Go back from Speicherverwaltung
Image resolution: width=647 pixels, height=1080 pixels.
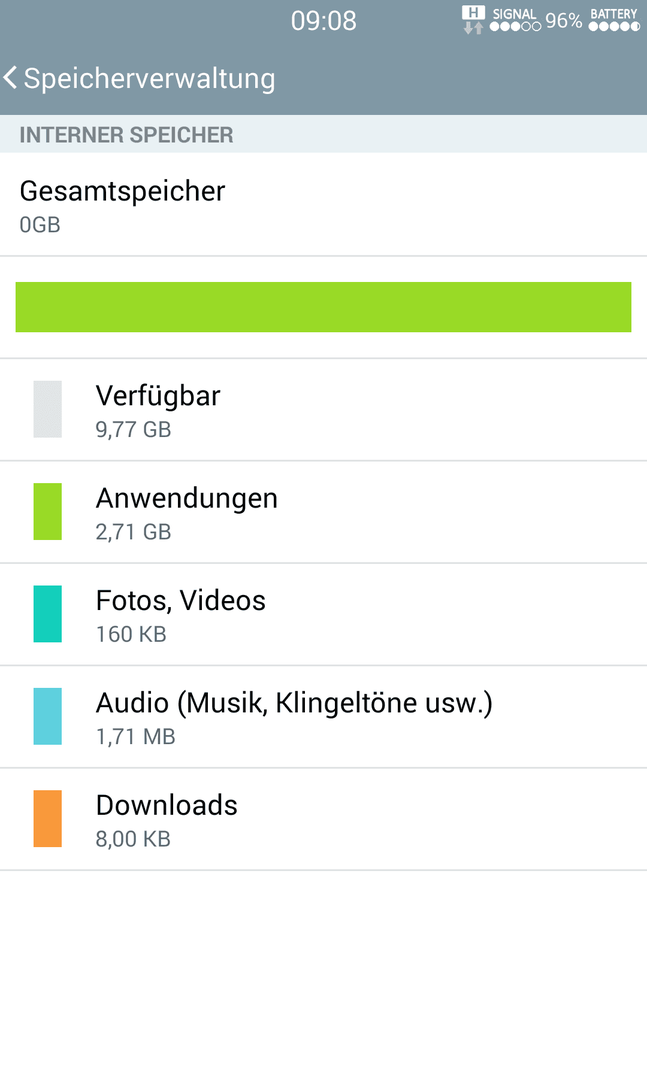click(11, 78)
